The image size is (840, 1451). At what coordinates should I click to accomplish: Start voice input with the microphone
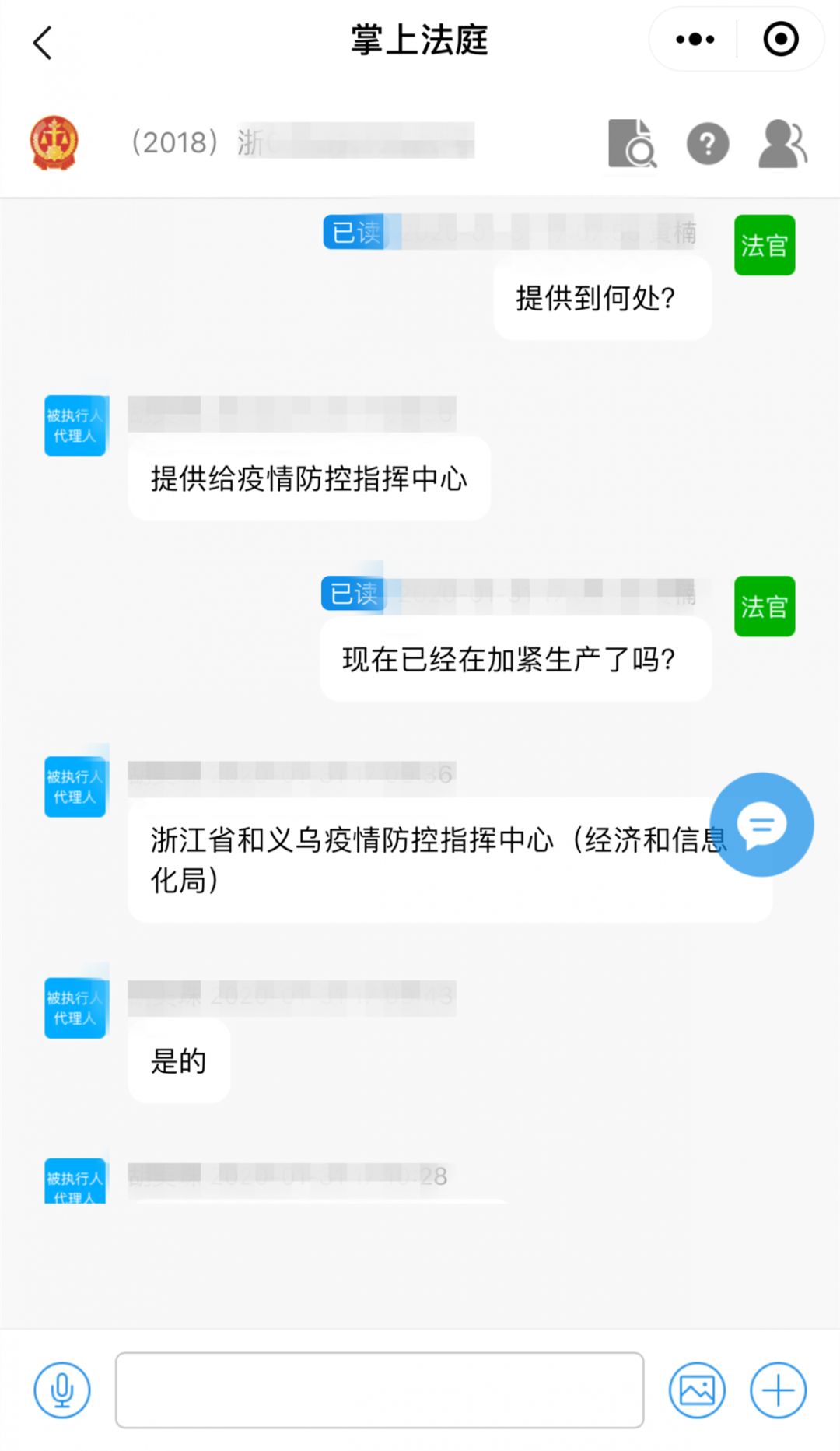tap(62, 1390)
